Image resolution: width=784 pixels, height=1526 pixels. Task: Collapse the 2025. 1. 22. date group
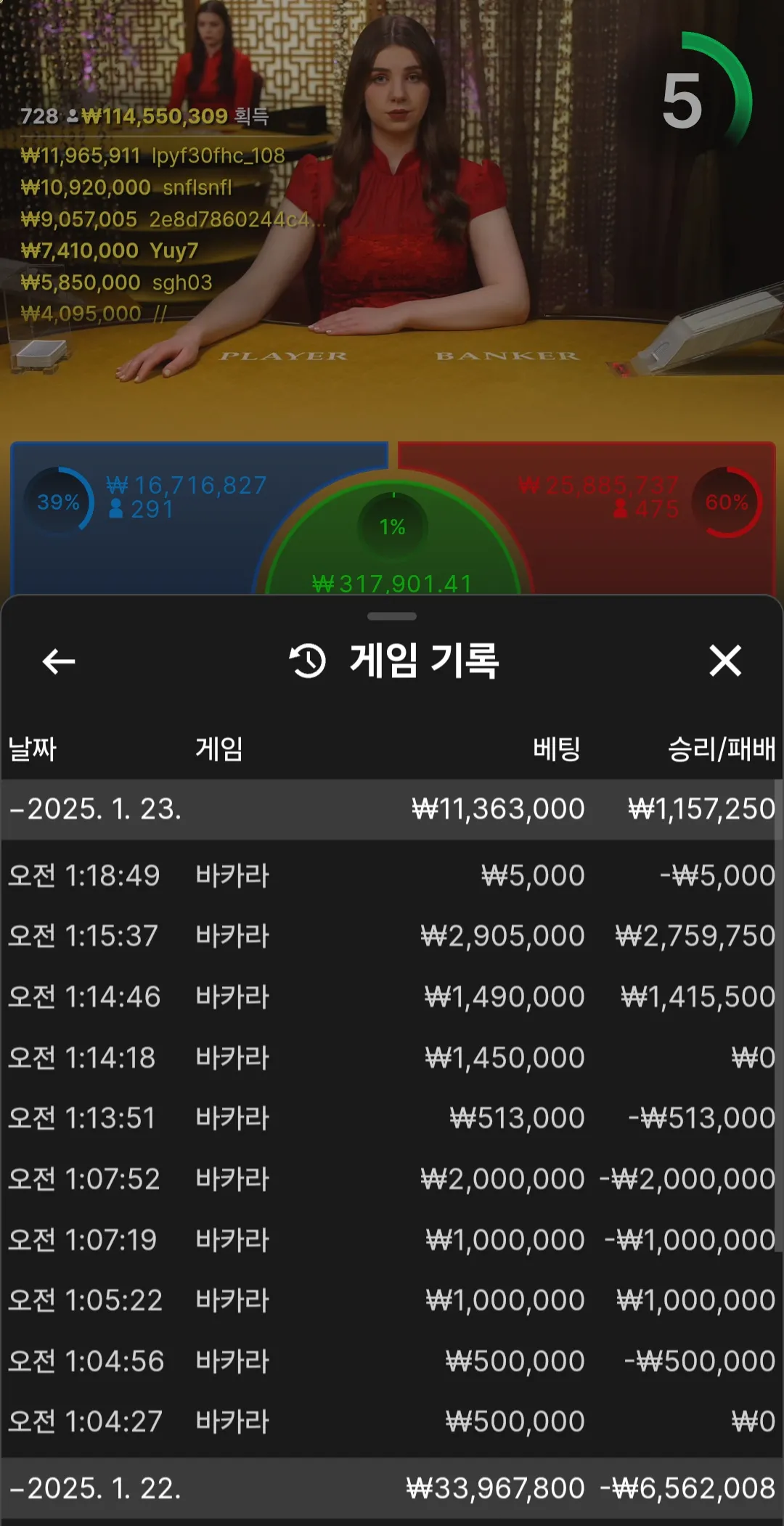94,1488
